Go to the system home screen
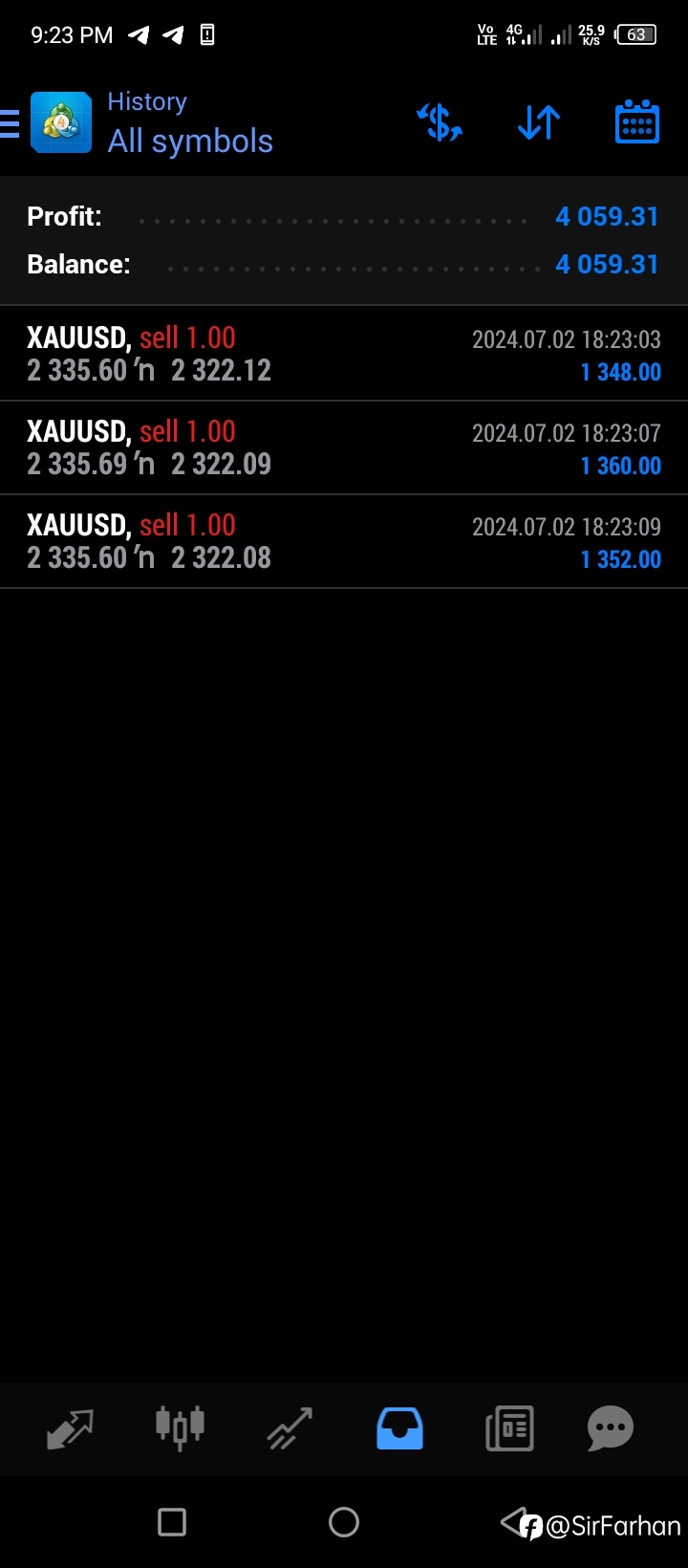This screenshot has width=688, height=1568. [x=344, y=1522]
